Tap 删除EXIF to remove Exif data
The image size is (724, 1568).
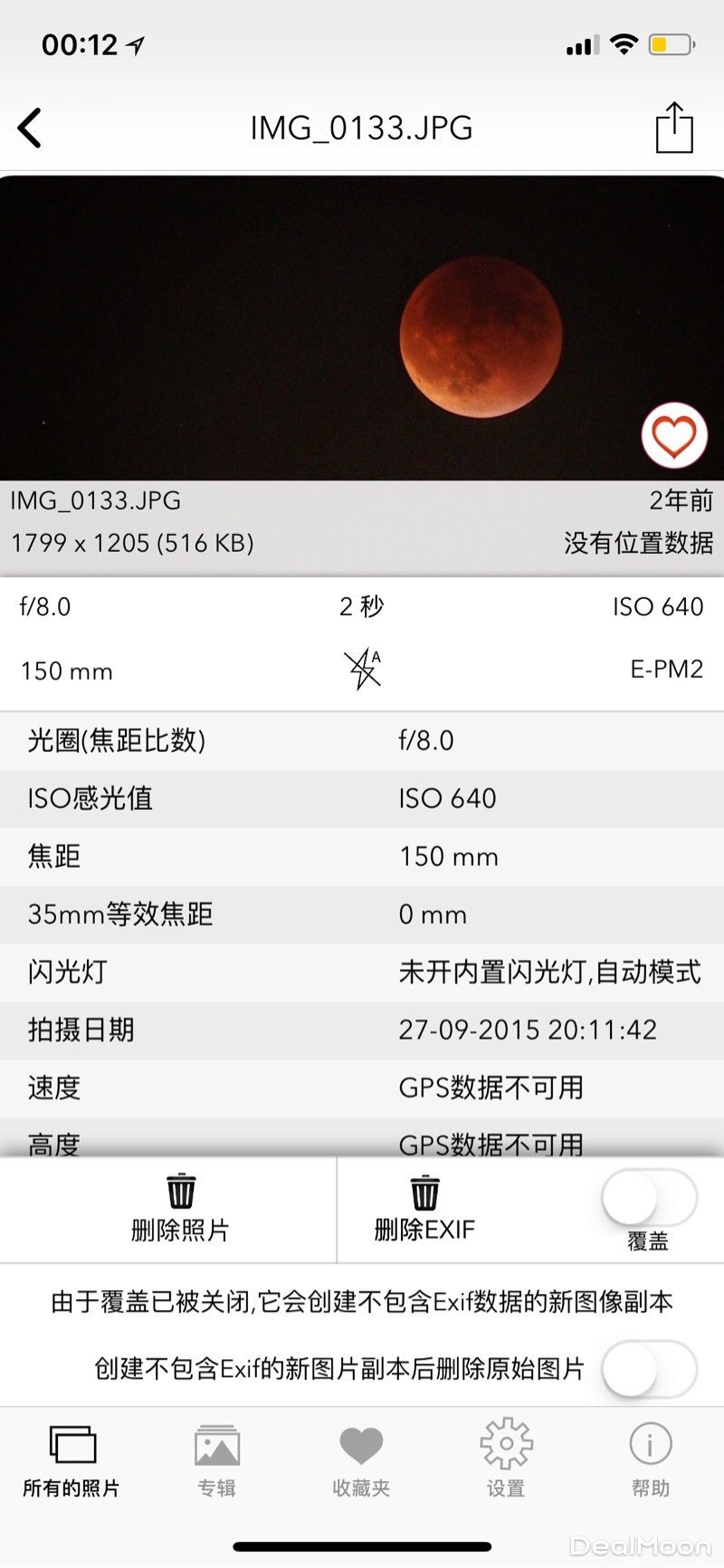[424, 1208]
